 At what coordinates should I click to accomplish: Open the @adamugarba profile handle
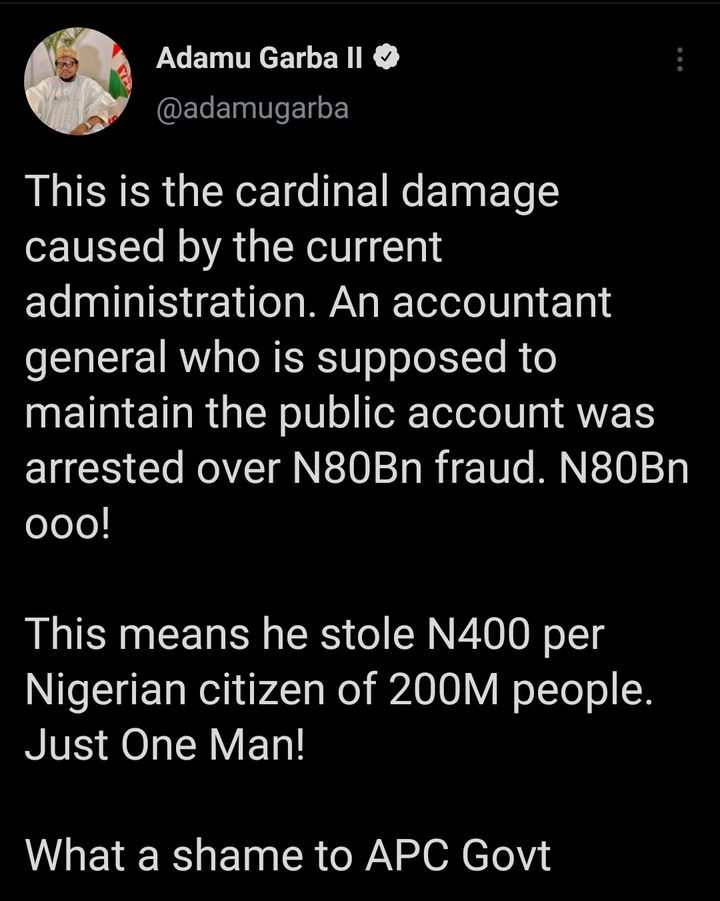[x=252, y=108]
